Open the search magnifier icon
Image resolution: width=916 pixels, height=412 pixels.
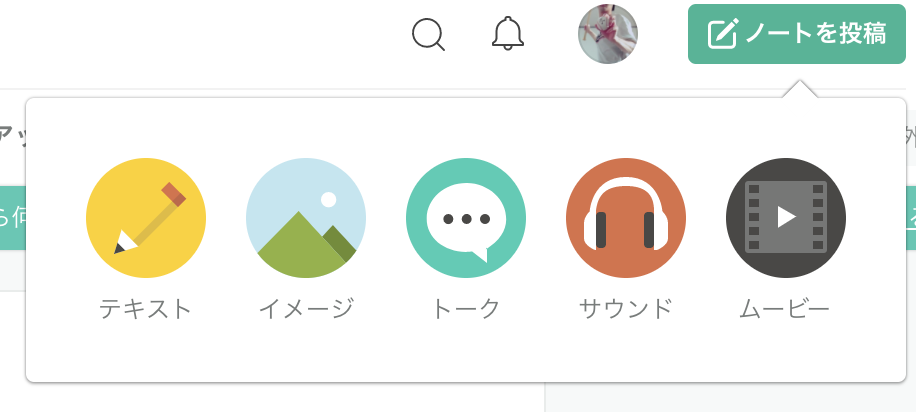click(x=428, y=35)
